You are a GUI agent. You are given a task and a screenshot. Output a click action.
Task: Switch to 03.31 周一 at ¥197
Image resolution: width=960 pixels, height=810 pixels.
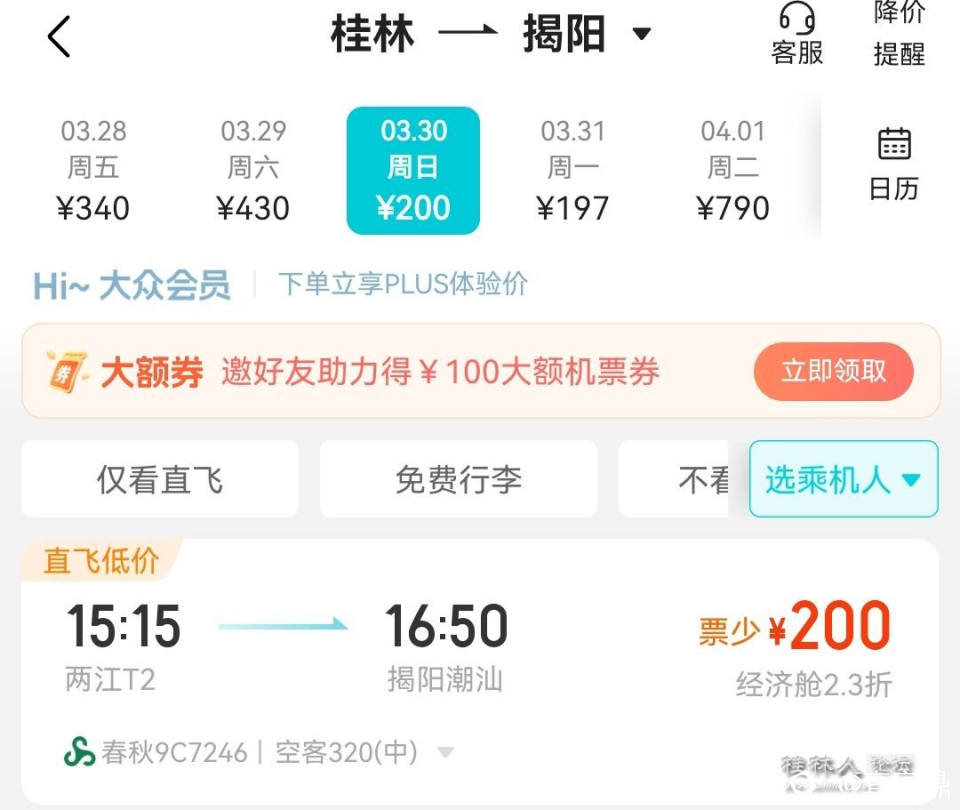573,170
